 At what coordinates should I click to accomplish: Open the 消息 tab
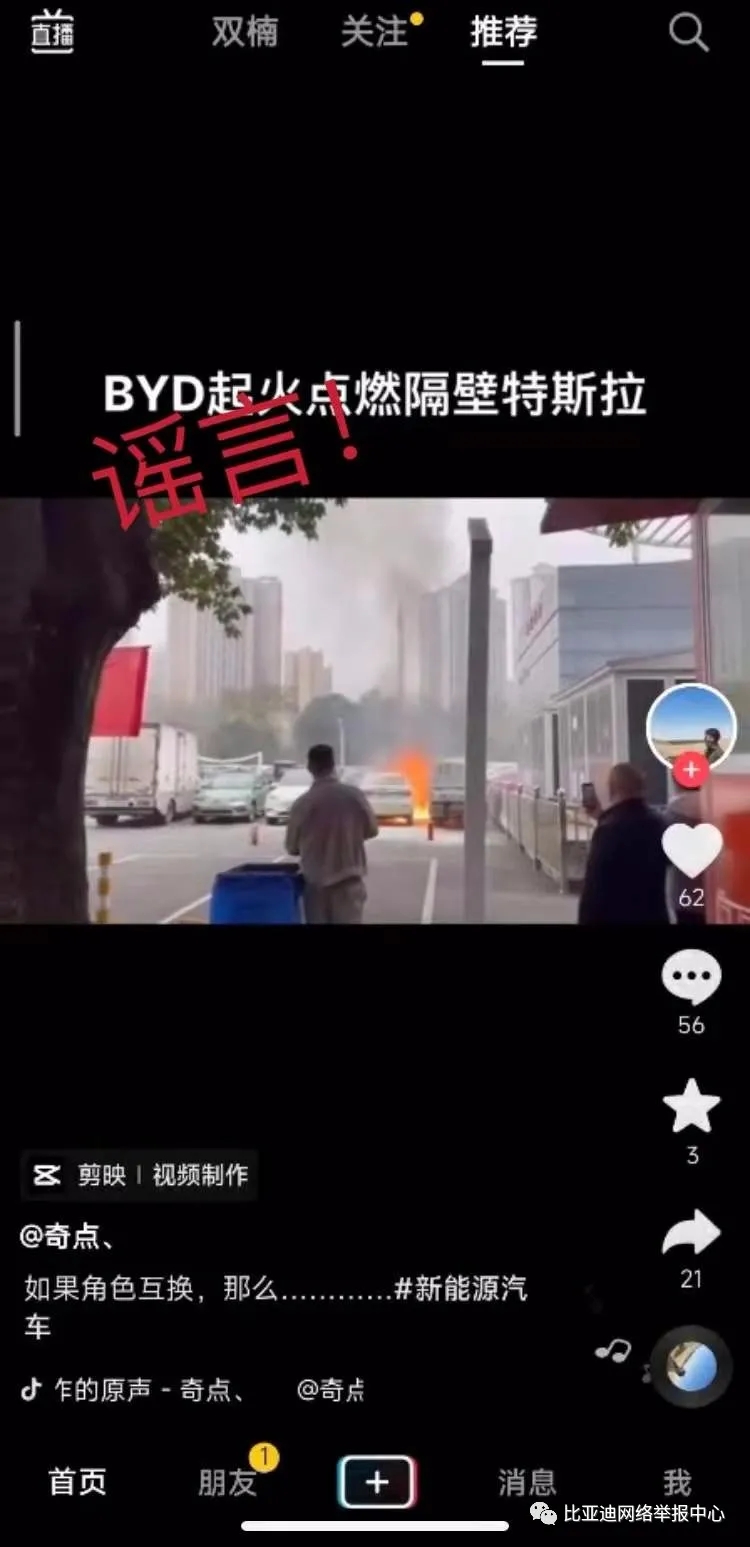coord(527,1482)
